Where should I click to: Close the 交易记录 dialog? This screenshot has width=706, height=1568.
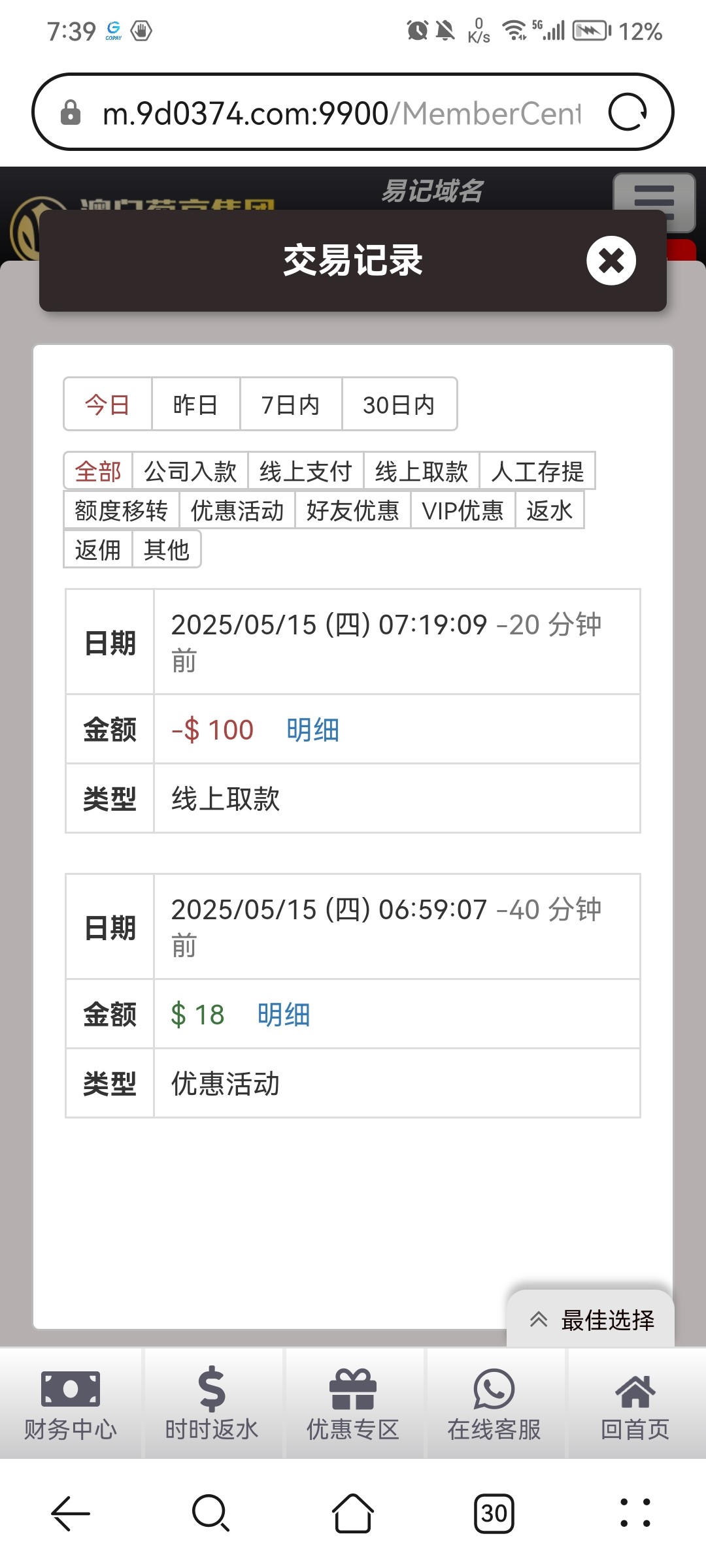coord(611,260)
